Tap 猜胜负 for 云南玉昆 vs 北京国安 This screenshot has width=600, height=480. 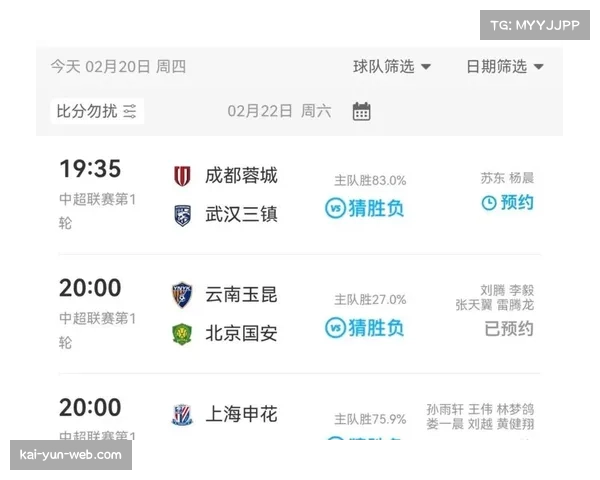[365, 327]
